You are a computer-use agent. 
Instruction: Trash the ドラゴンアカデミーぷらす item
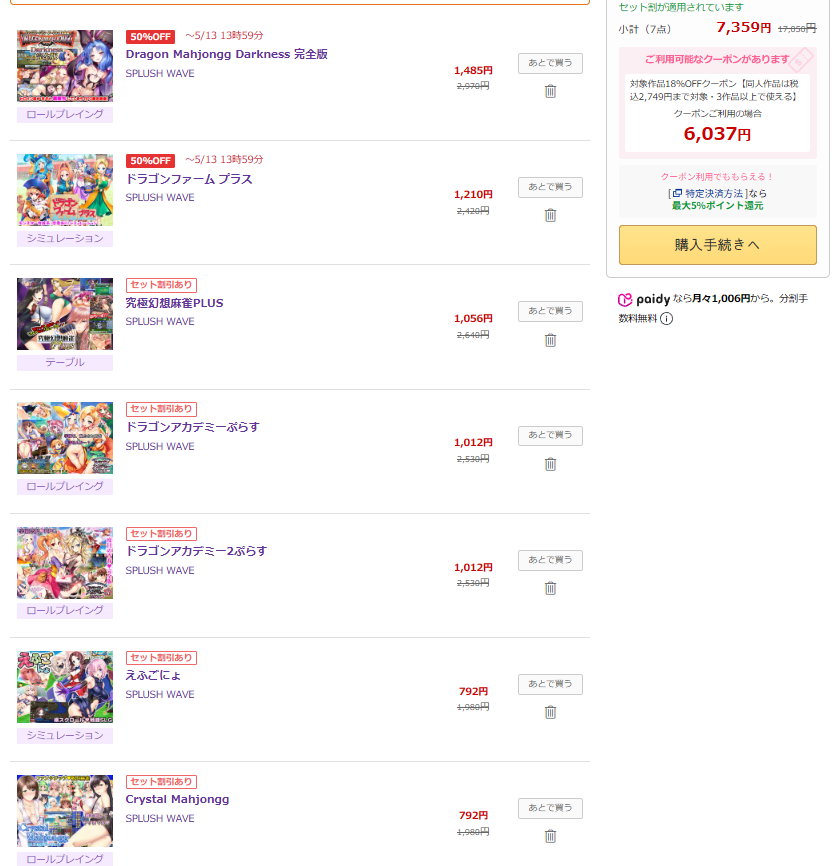pyautogui.click(x=550, y=464)
